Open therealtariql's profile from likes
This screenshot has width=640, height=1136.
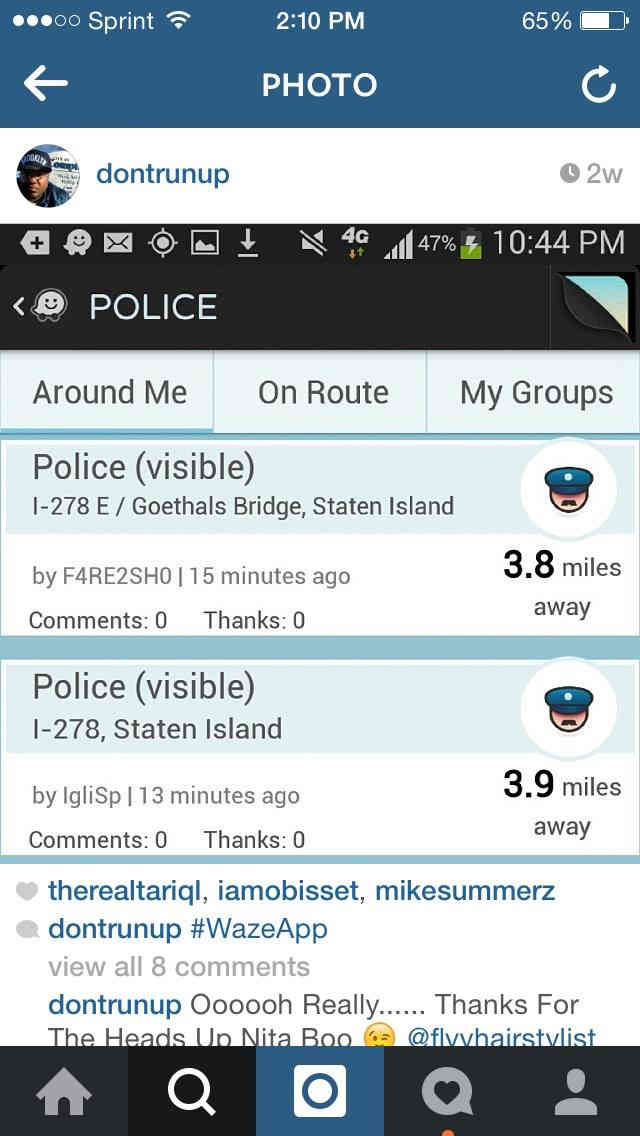tap(125, 890)
